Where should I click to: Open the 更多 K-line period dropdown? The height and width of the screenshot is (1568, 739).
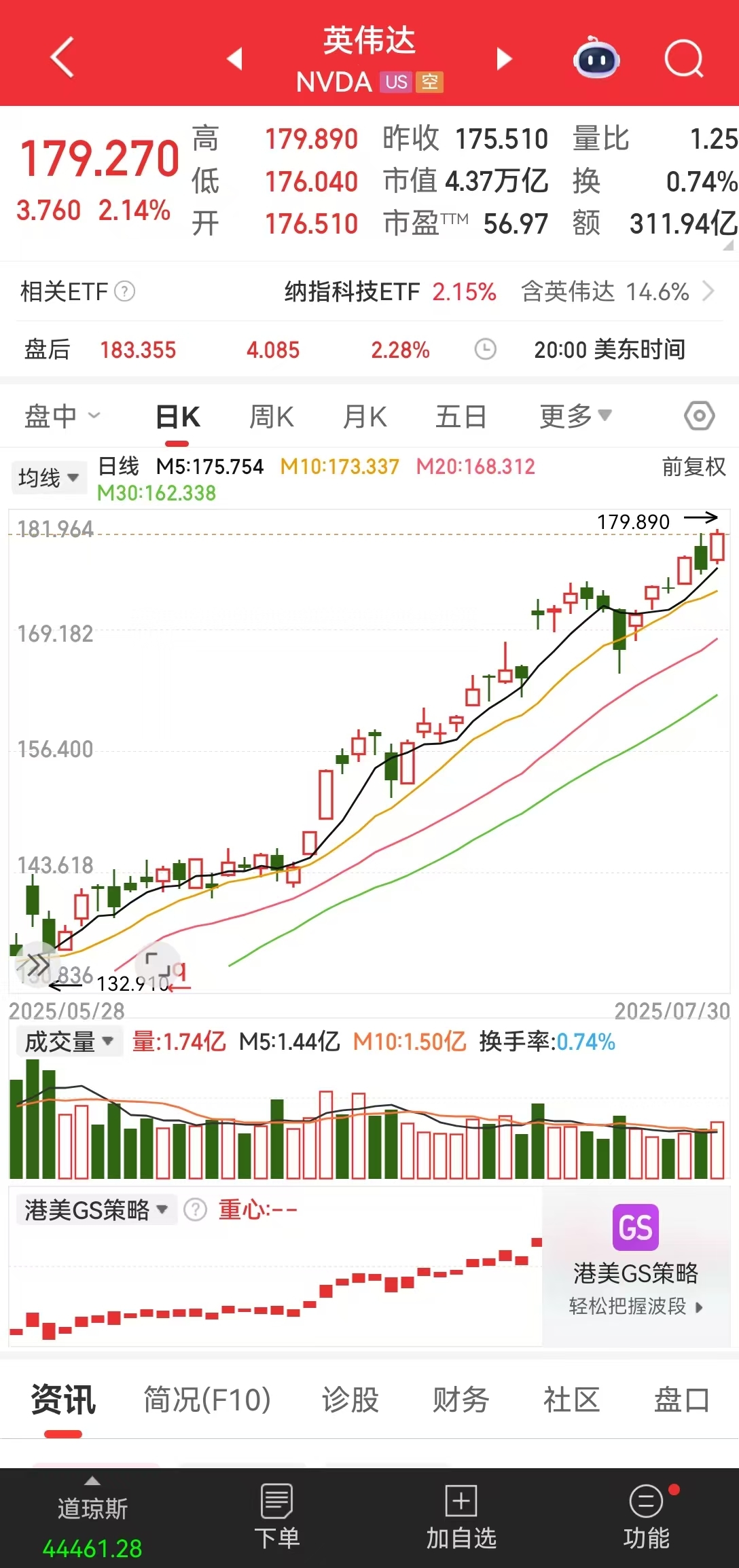click(x=576, y=416)
